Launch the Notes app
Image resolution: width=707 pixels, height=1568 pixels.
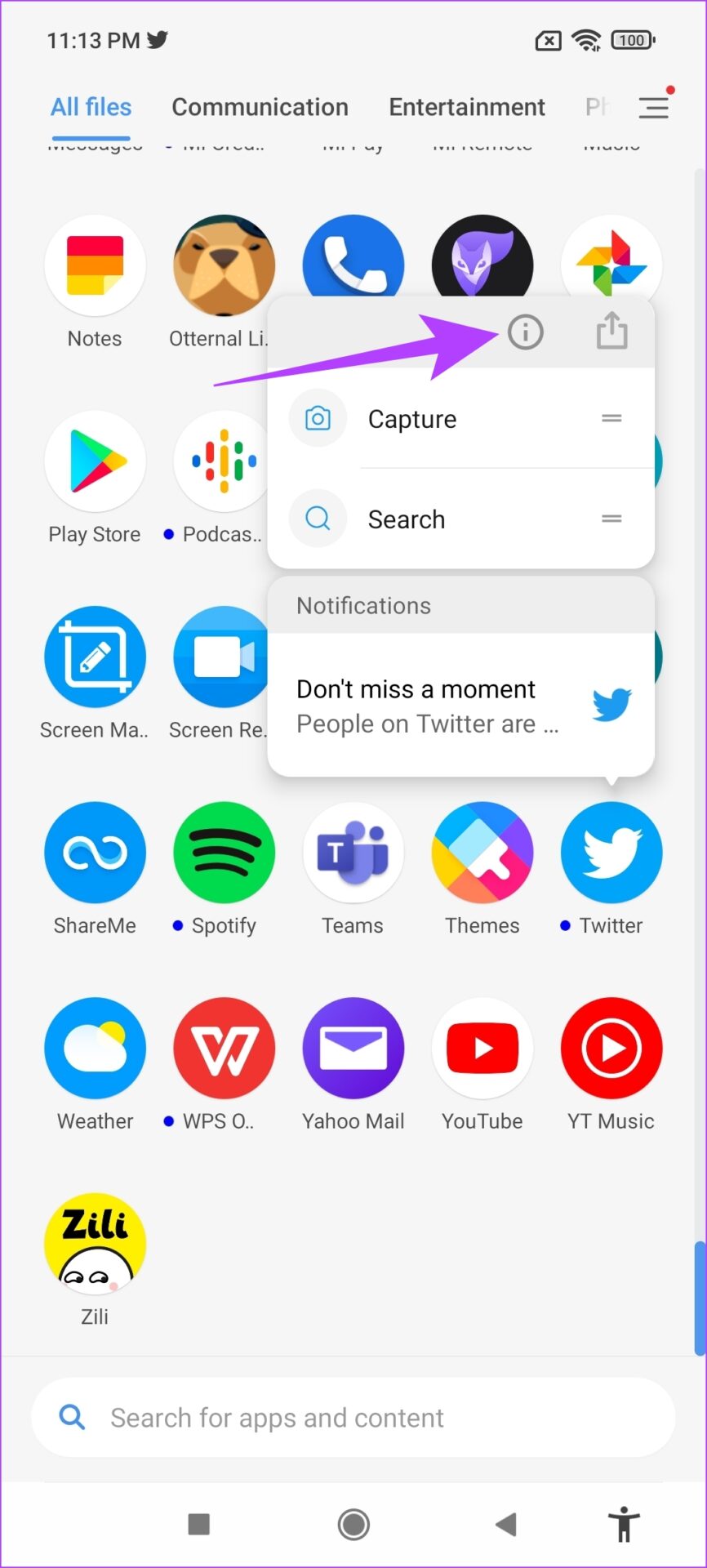95,267
